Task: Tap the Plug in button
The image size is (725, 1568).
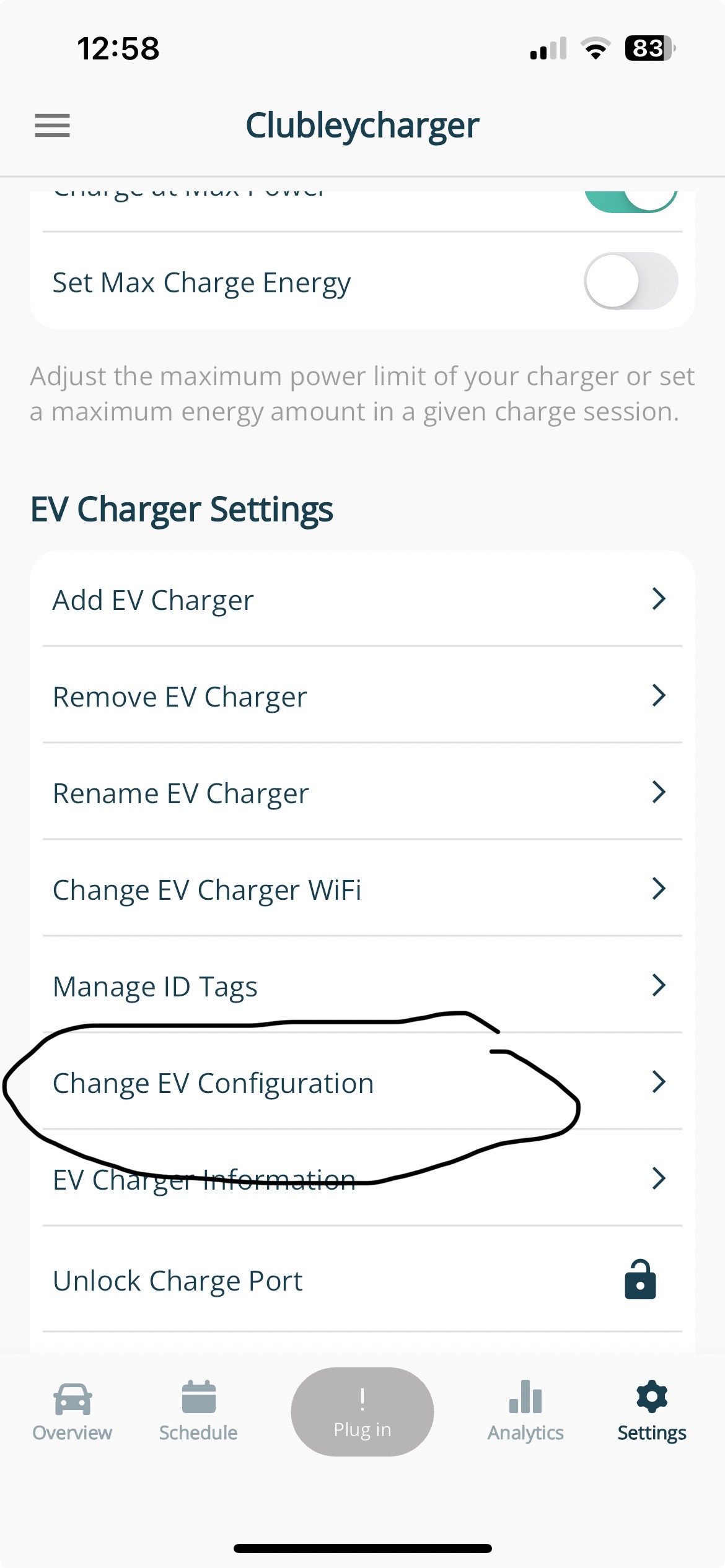Action: [x=362, y=1411]
